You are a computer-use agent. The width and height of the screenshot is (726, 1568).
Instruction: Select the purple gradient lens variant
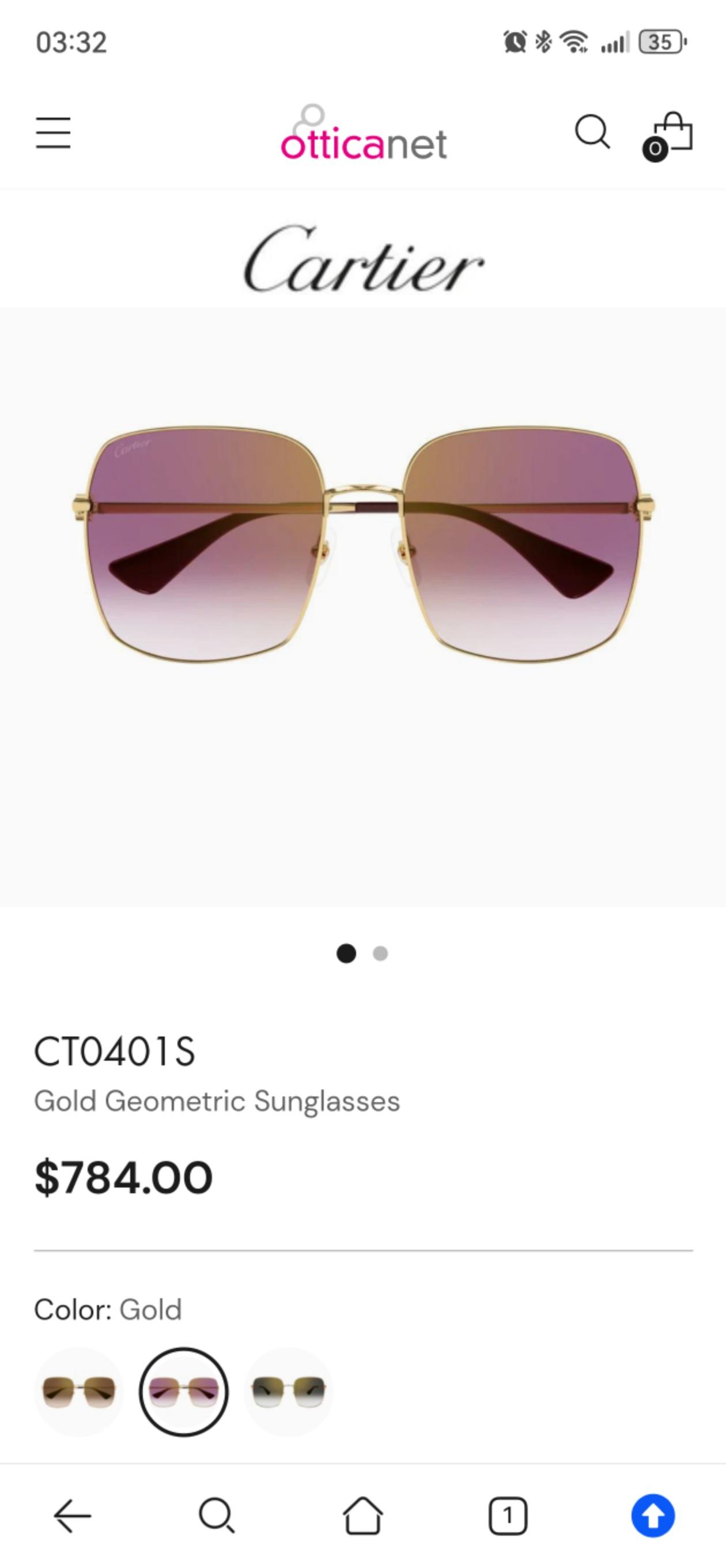click(184, 1392)
